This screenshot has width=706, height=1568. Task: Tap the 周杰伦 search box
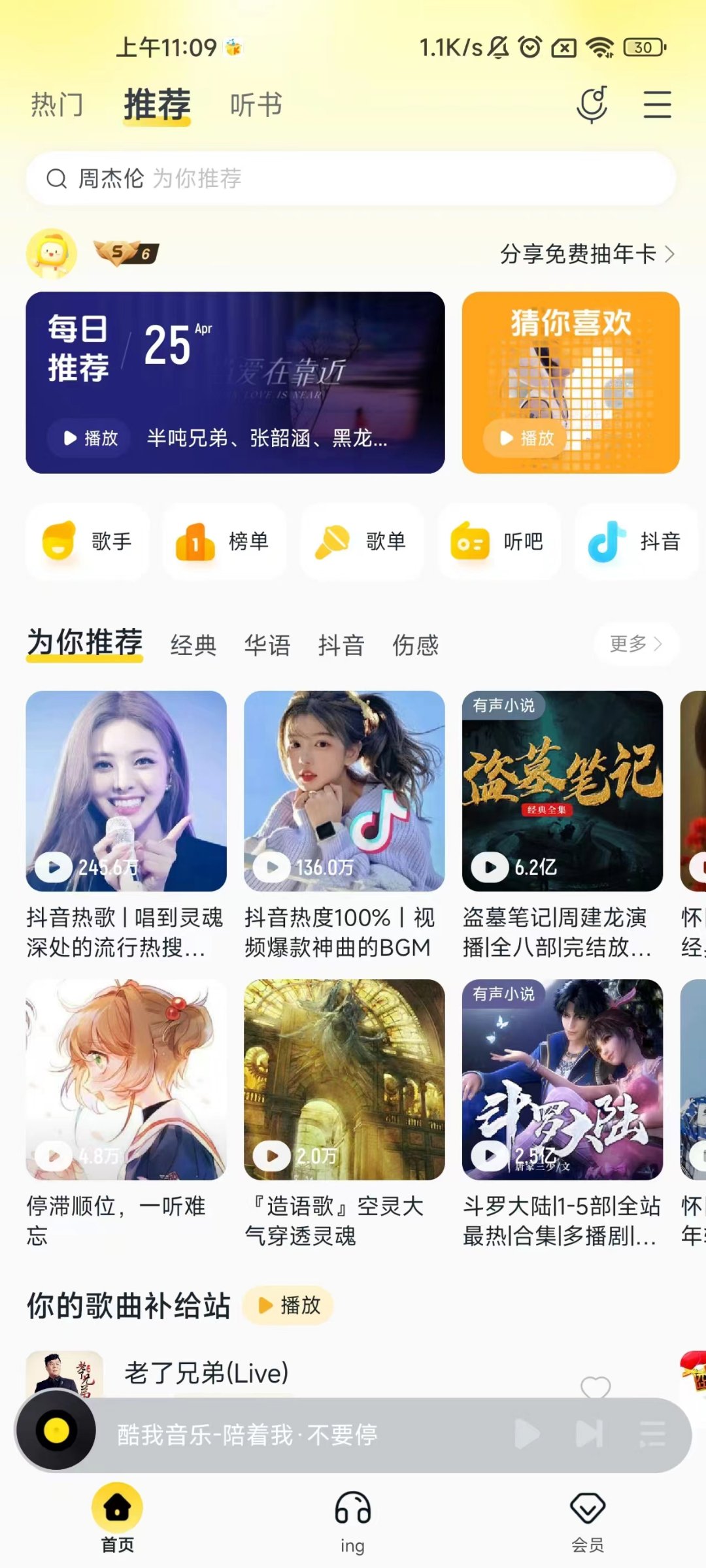350,178
